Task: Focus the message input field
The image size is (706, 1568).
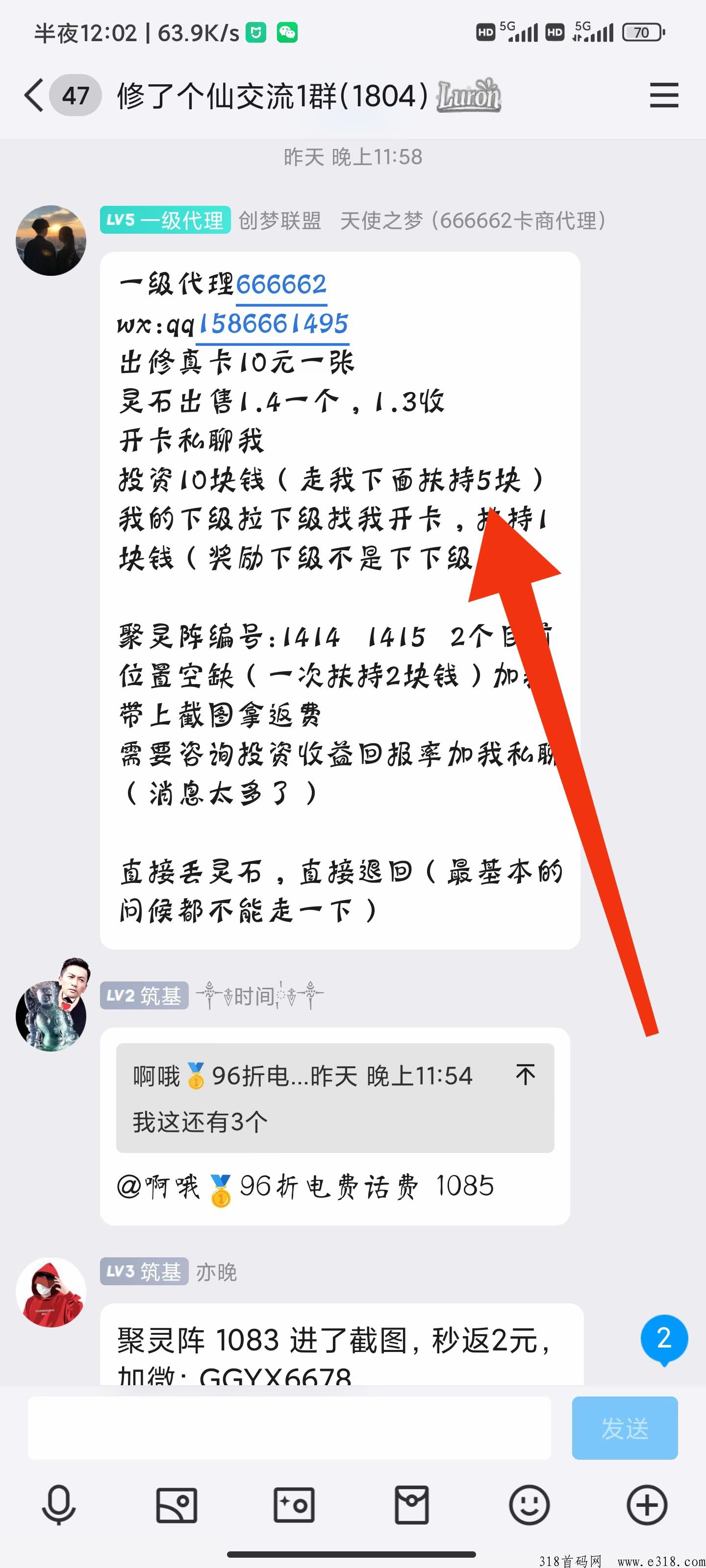Action: tap(289, 1428)
